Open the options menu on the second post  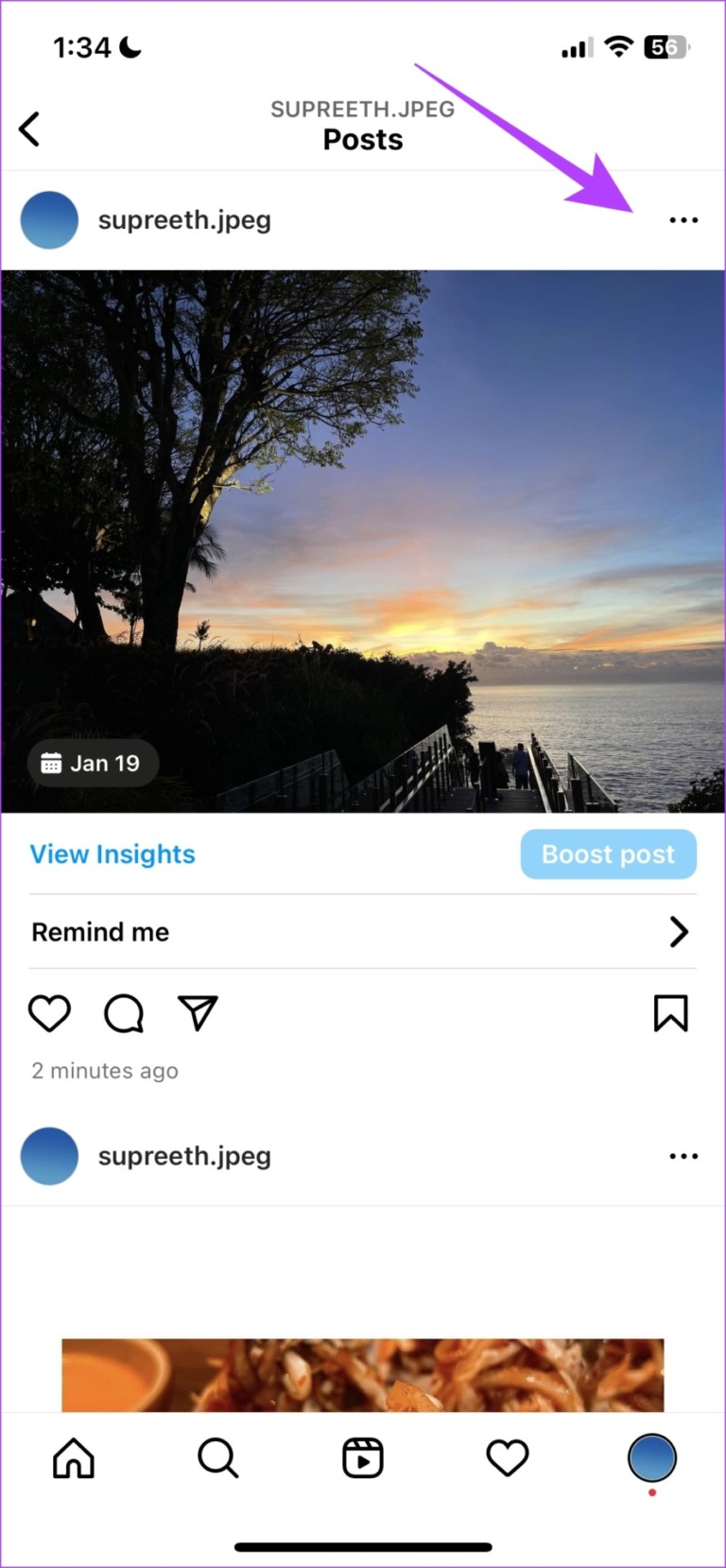point(683,1156)
